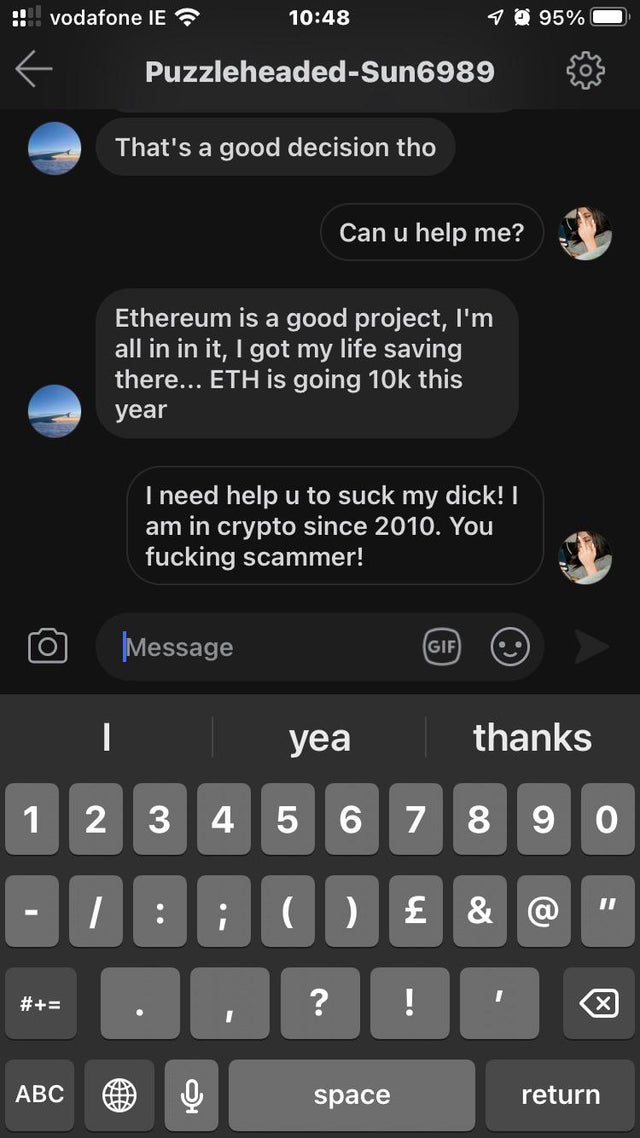Switch keyboard to ABC letters
The image size is (640, 1138).
pos(40,1095)
